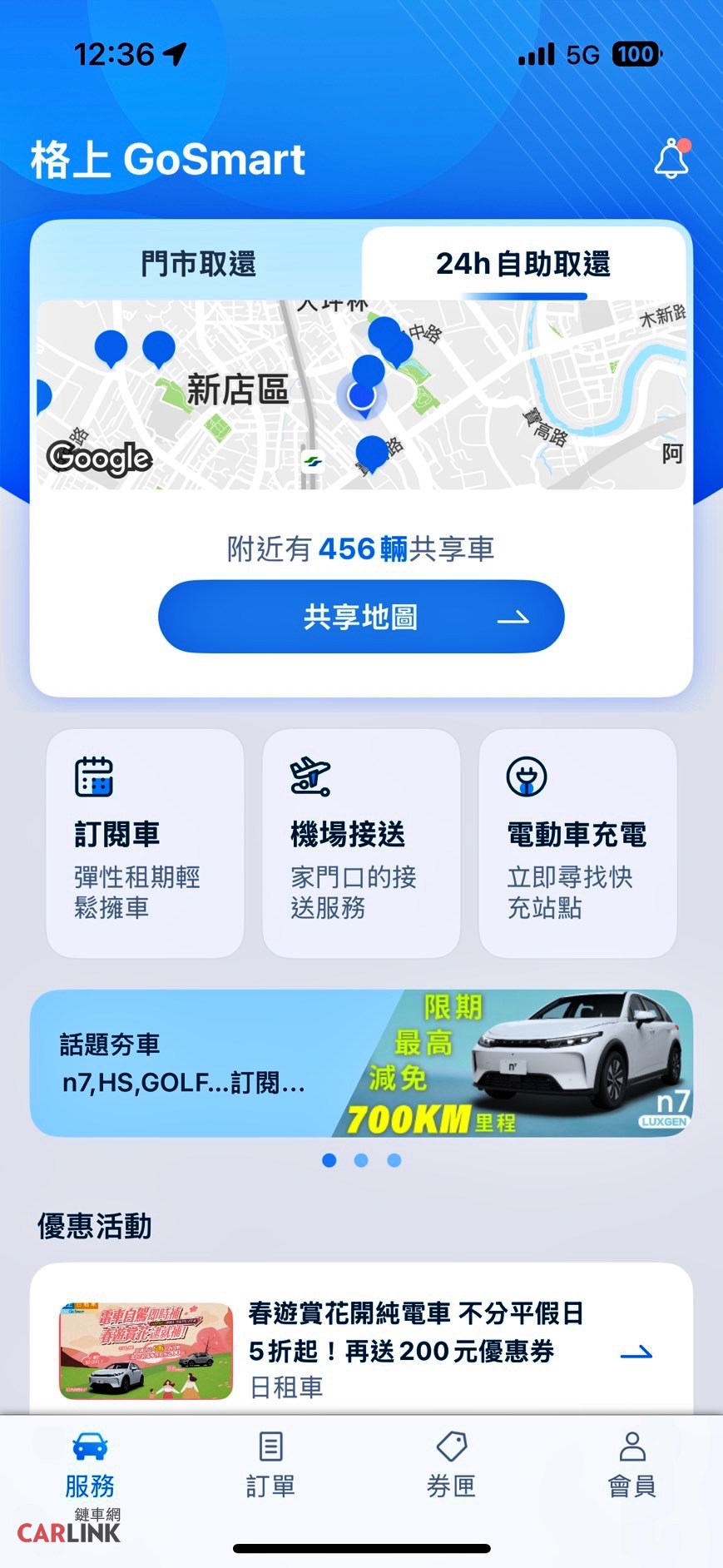The width and height of the screenshot is (723, 1568).
Task: Open the 話題夯車 n7 promotion banner
Action: (361, 1063)
